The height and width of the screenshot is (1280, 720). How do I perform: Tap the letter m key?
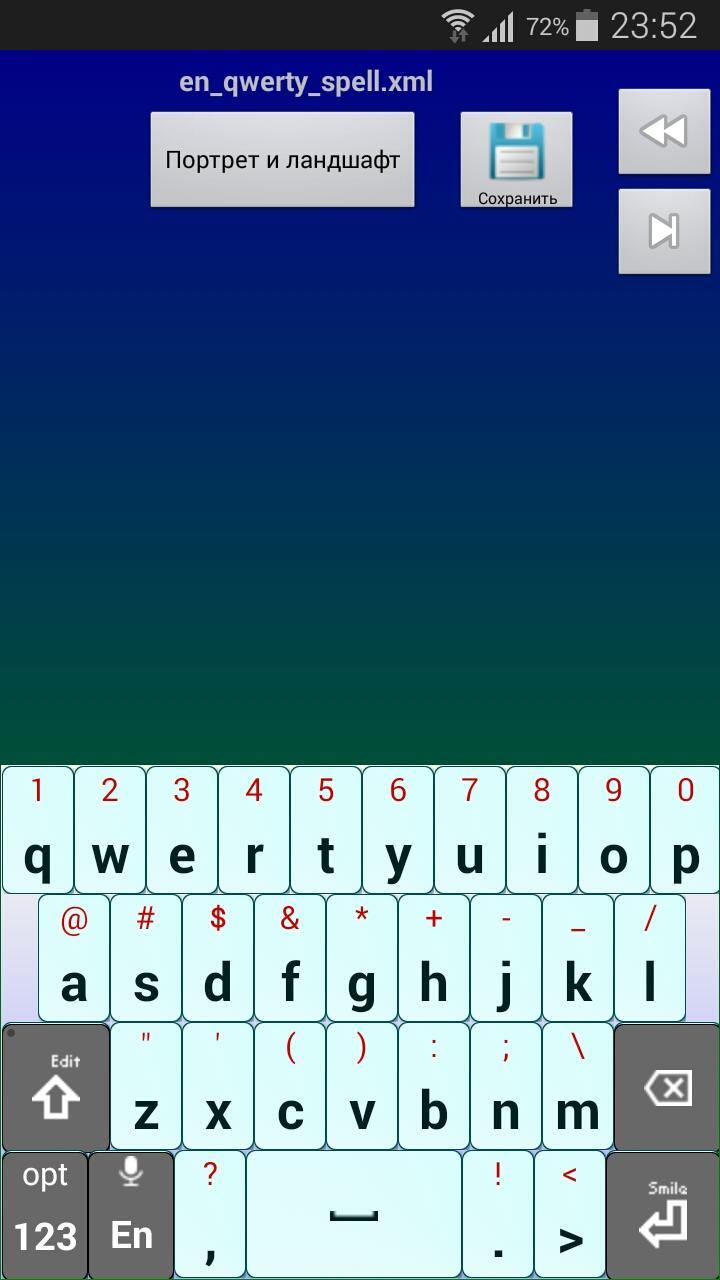pyautogui.click(x=577, y=1086)
